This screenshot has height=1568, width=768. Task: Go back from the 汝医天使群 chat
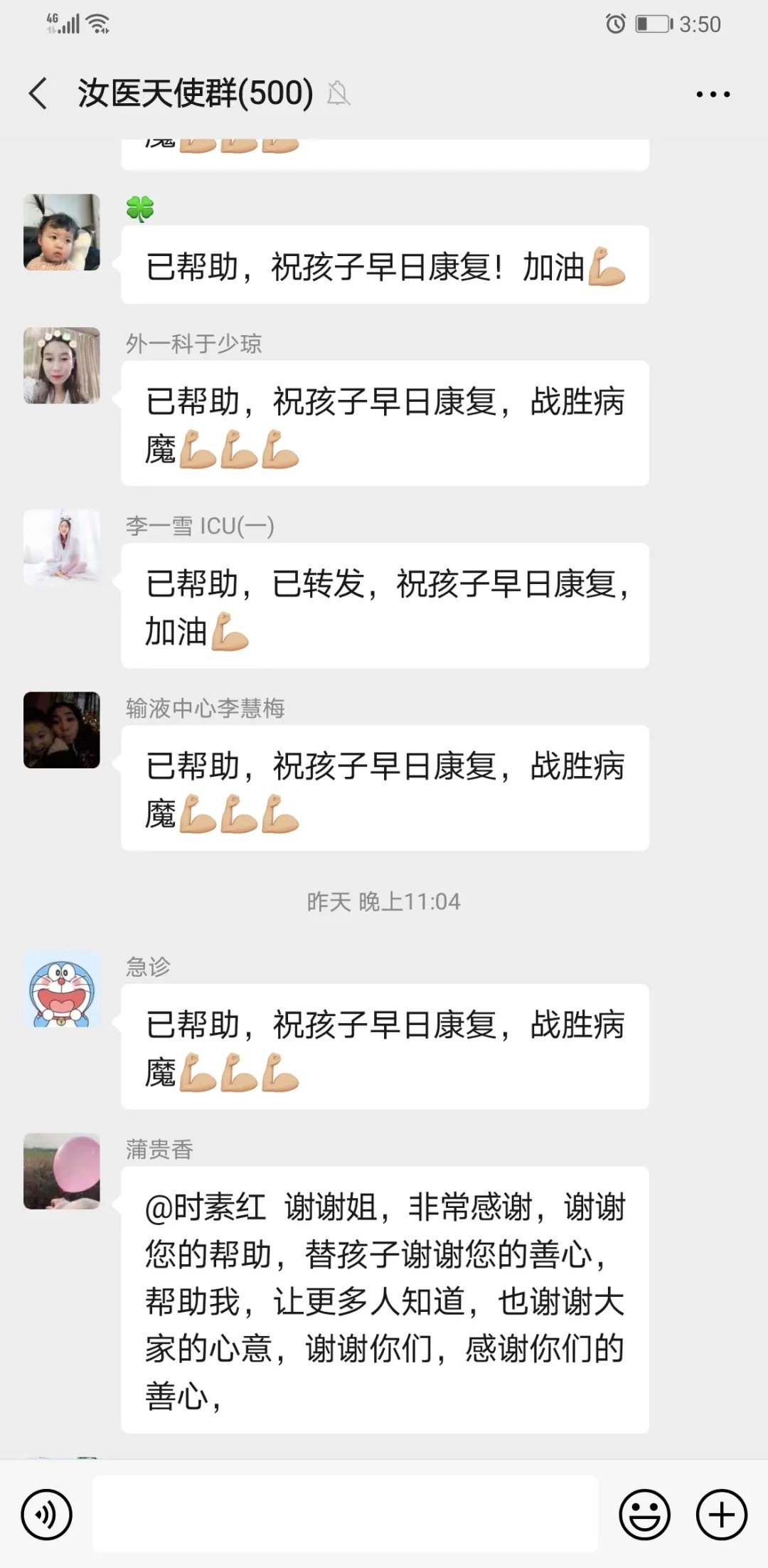tap(38, 94)
